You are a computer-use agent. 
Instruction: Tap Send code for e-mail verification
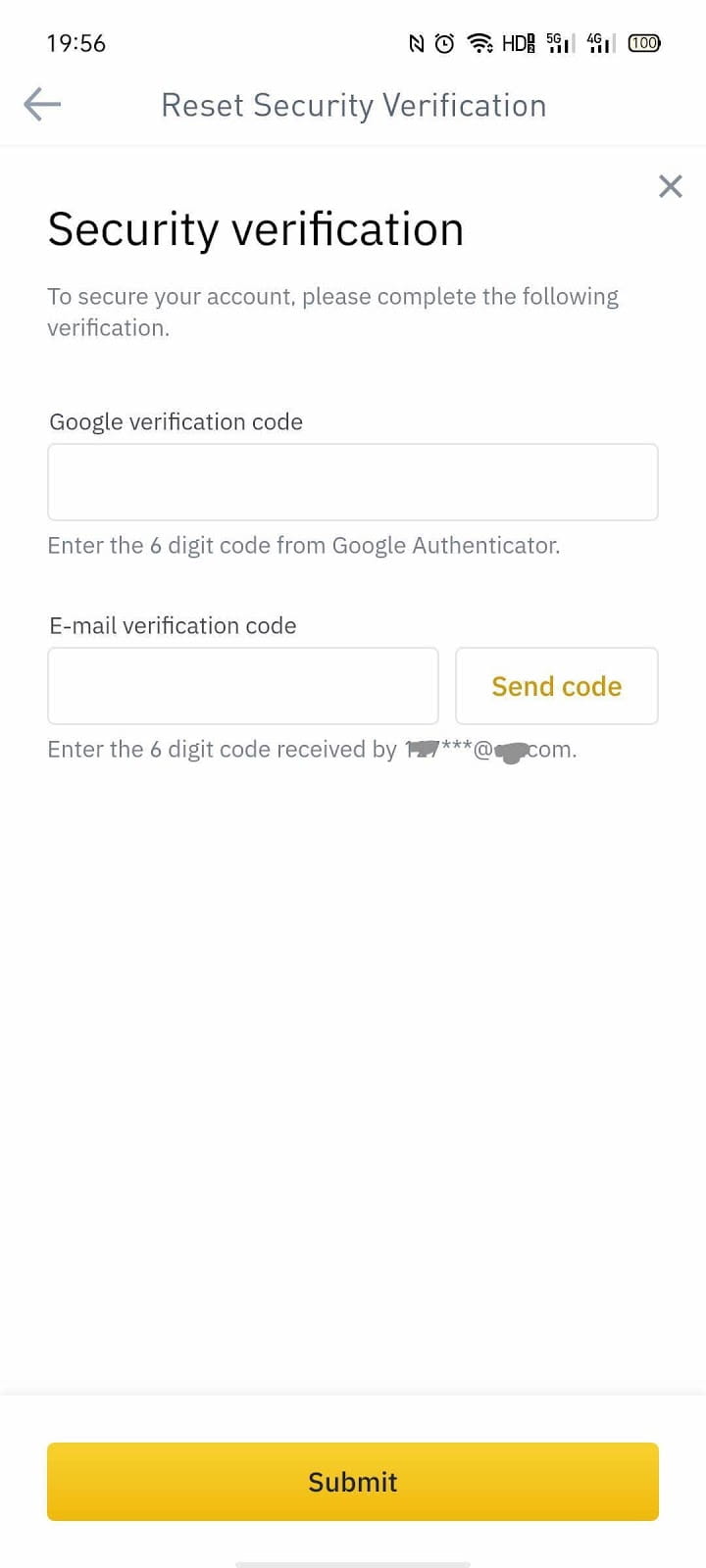[557, 686]
